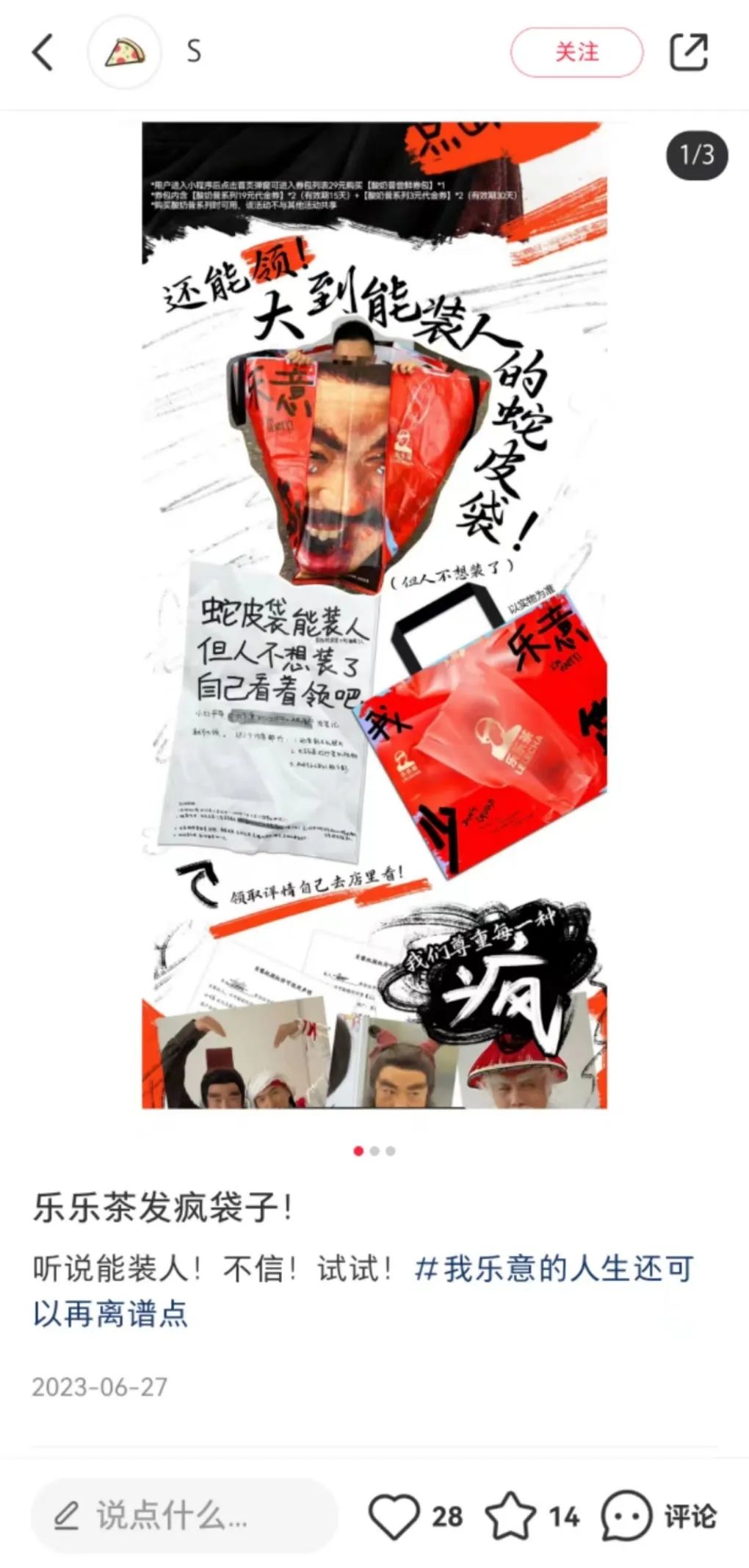Viewport: 749px width, 1568px height.
Task: Open the post's poster image fullscreen
Action: (x=374, y=615)
